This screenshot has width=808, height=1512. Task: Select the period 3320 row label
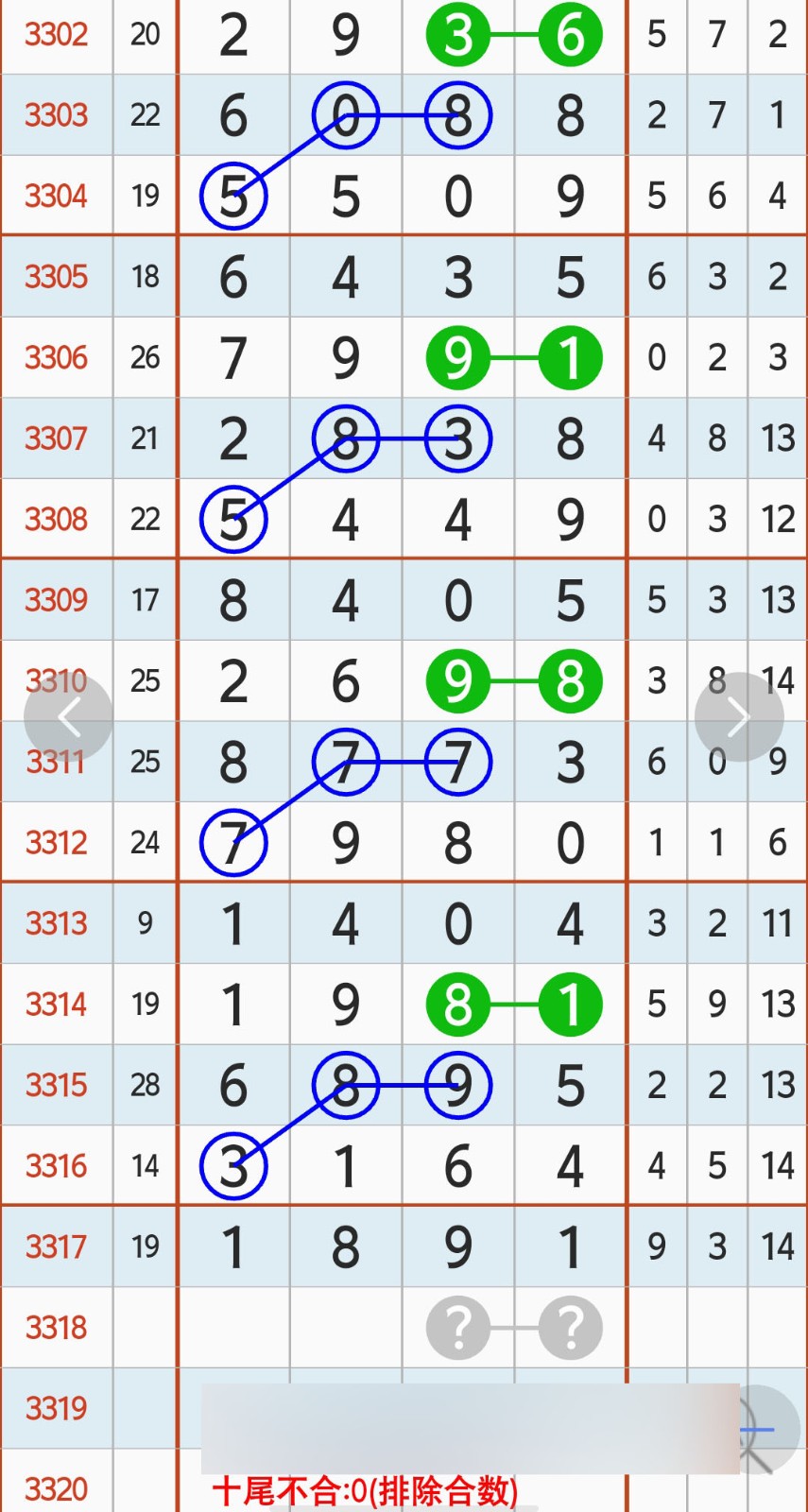coord(57,1488)
